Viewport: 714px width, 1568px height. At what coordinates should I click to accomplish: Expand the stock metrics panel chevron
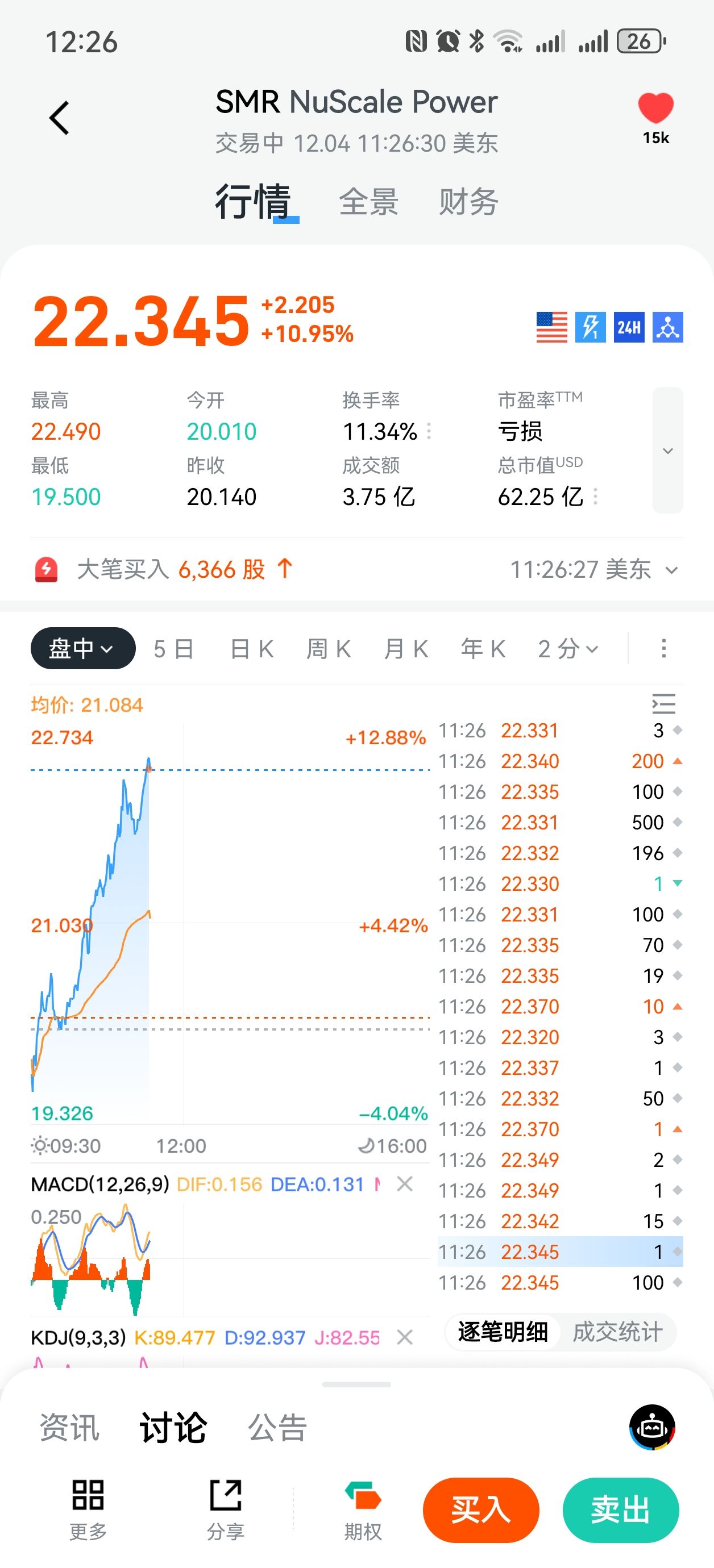668,451
